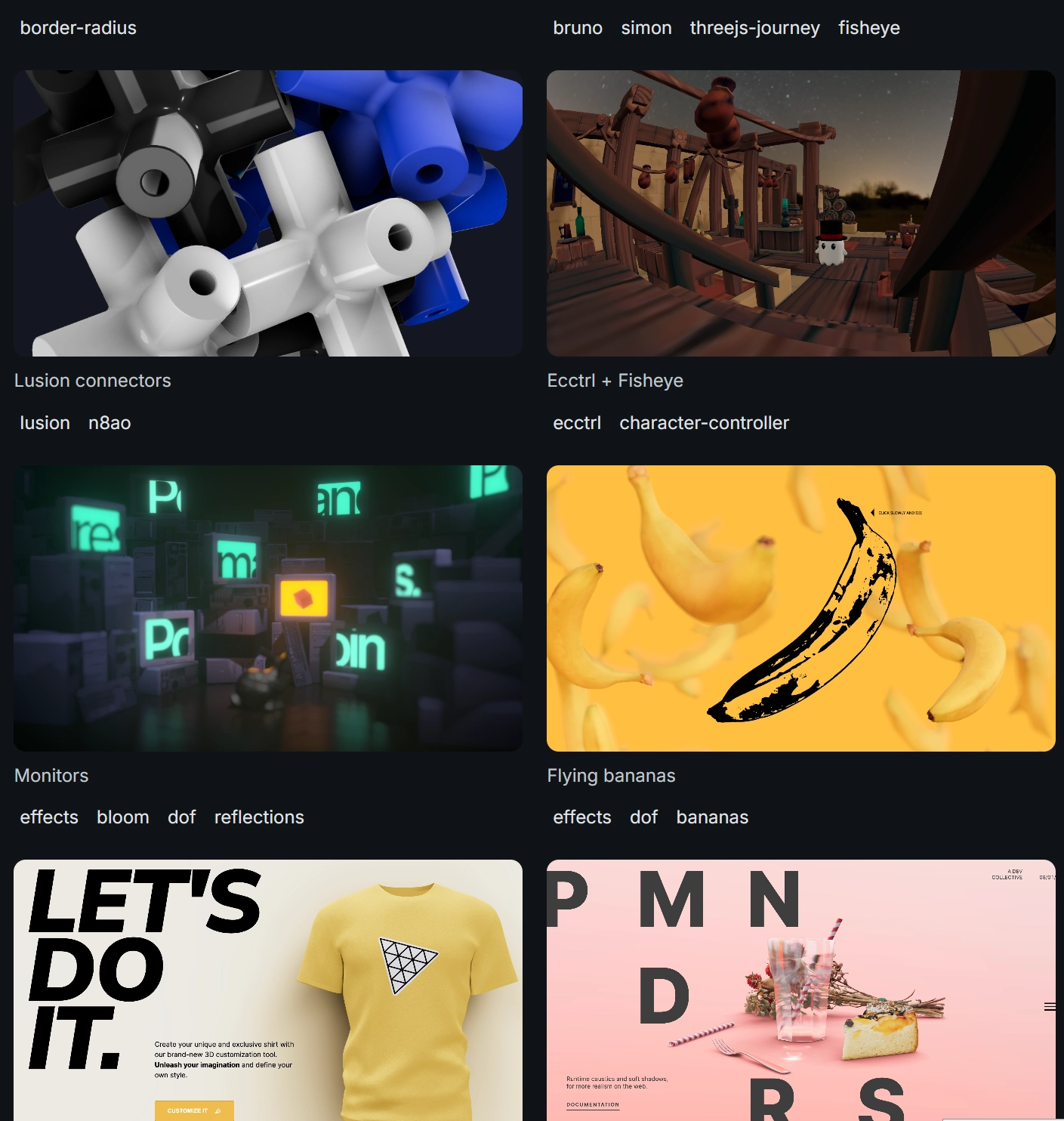Tap the dof tag under Monitors
Viewport: 1064px width, 1121px height.
click(181, 817)
